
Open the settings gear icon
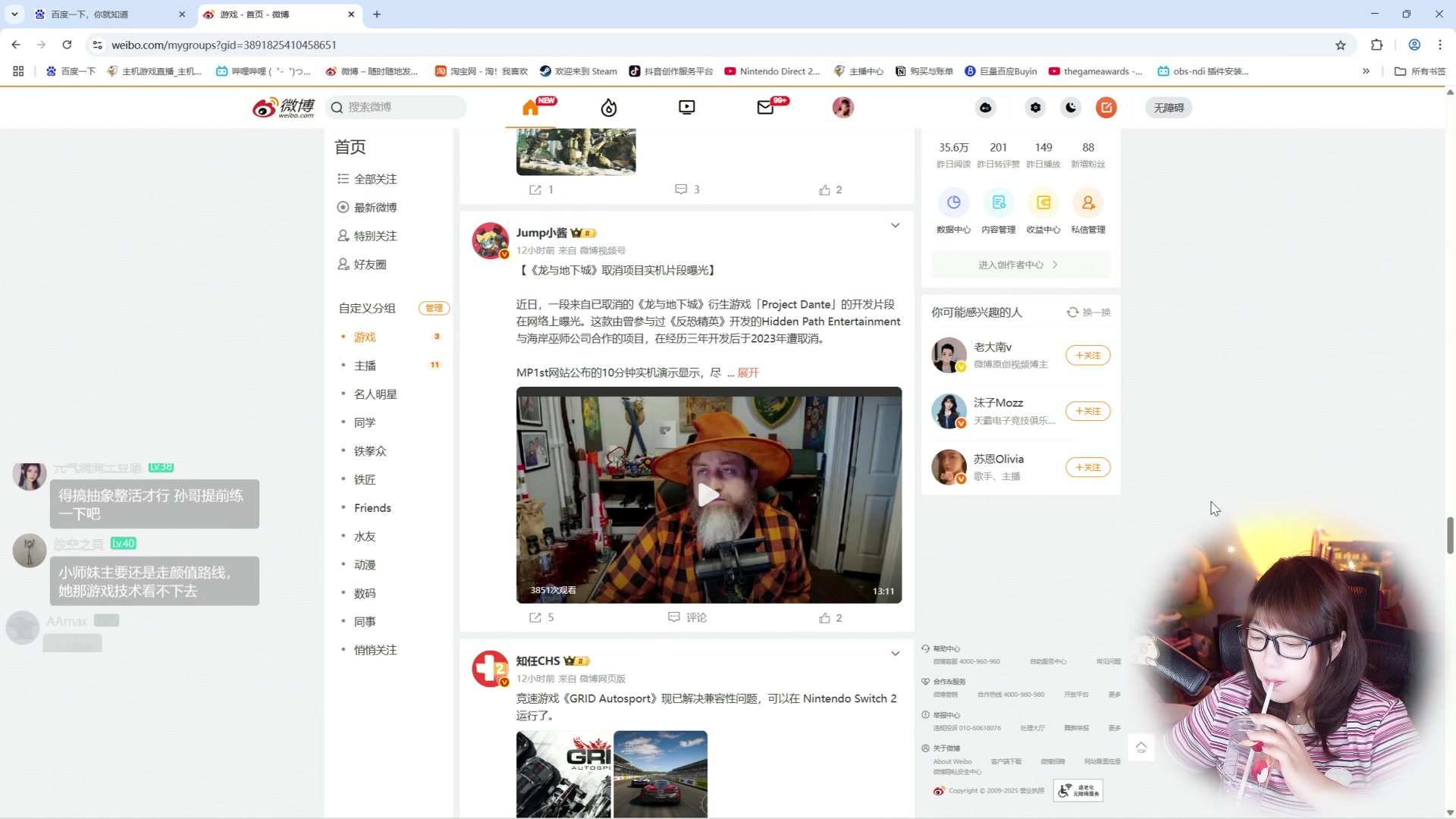click(1035, 108)
